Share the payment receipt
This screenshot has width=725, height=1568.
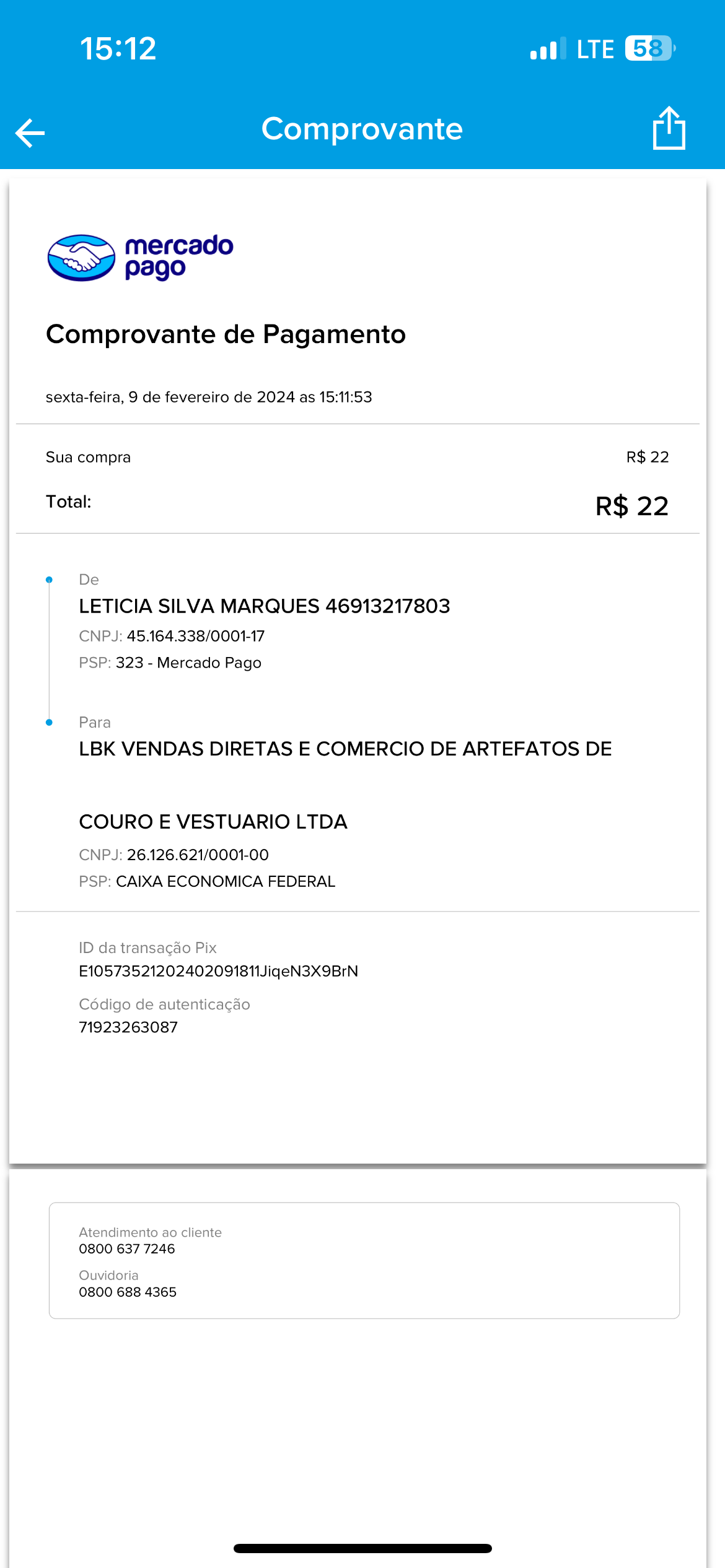(669, 129)
